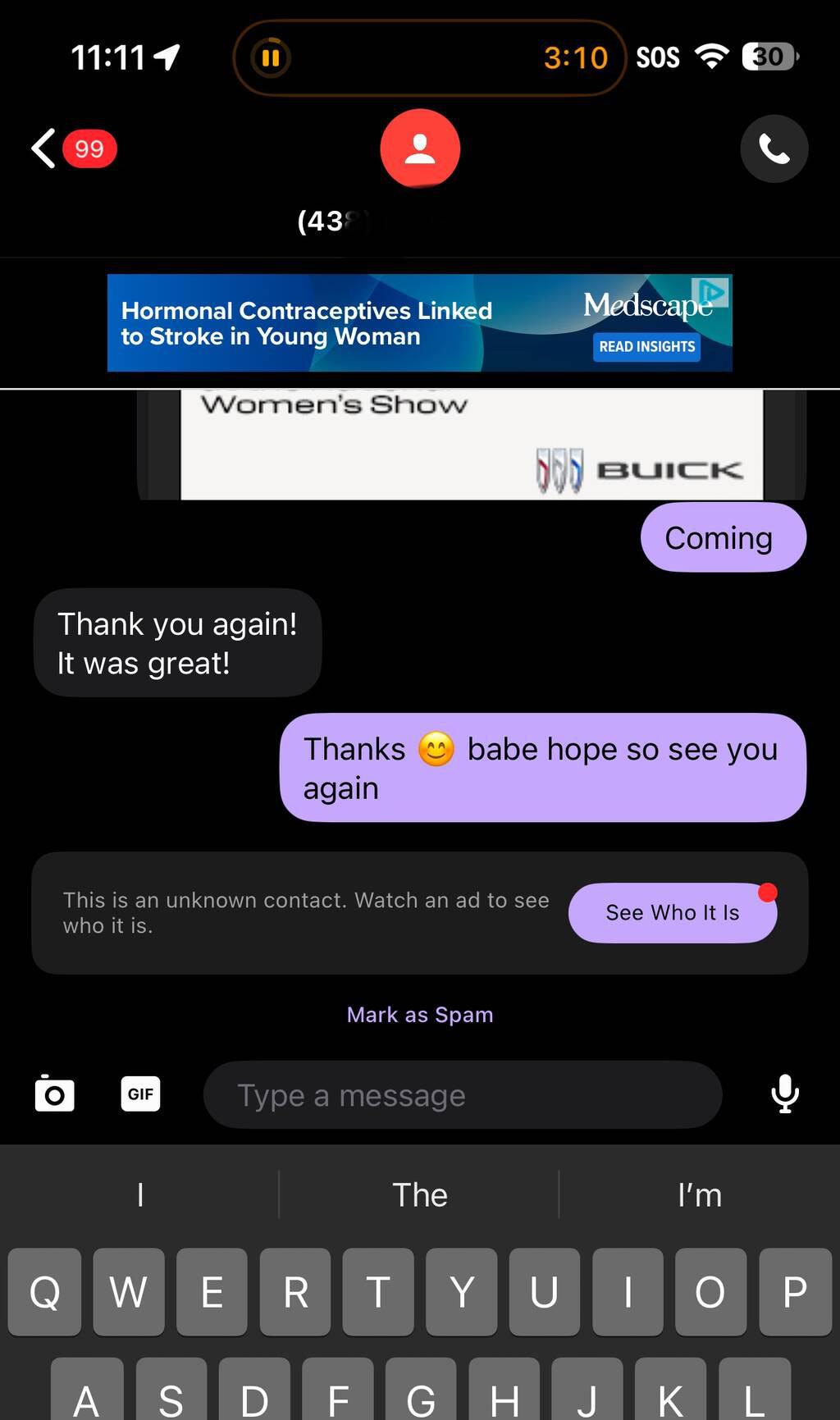Focus the Type a message field

[x=462, y=1095]
